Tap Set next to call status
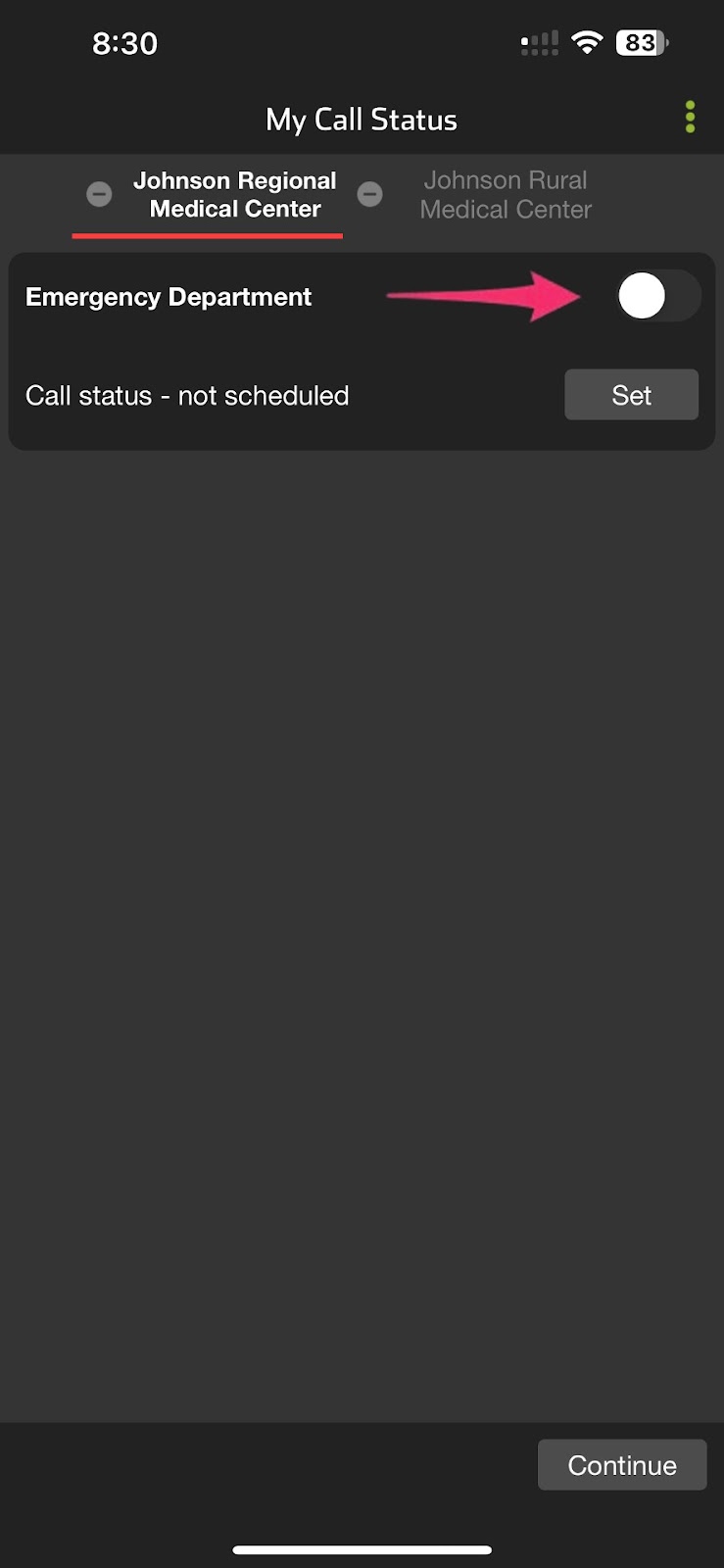The height and width of the screenshot is (1568, 724). click(x=631, y=395)
